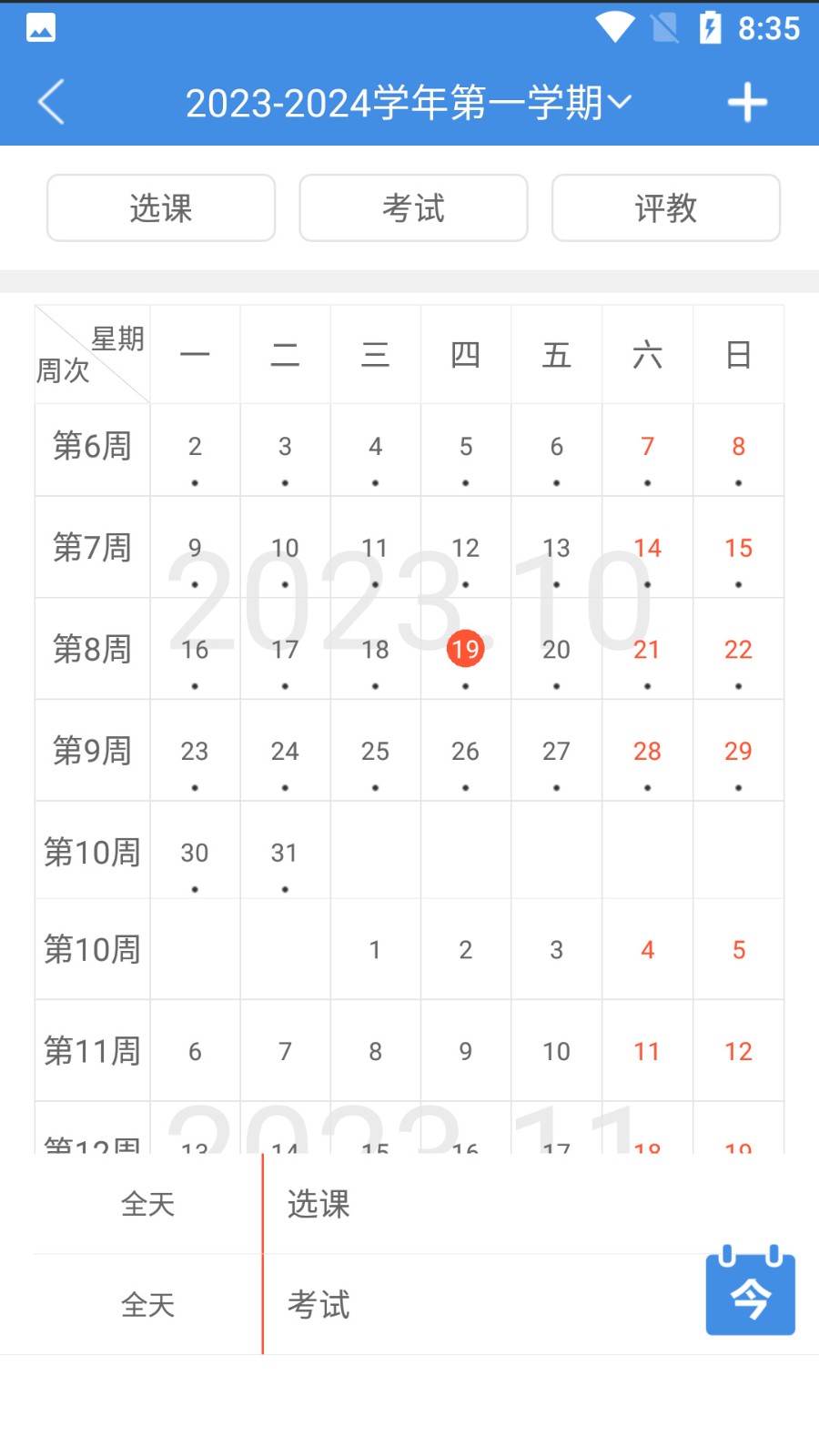Add a new event with plus icon
This screenshot has height=1456, width=819.
[747, 102]
